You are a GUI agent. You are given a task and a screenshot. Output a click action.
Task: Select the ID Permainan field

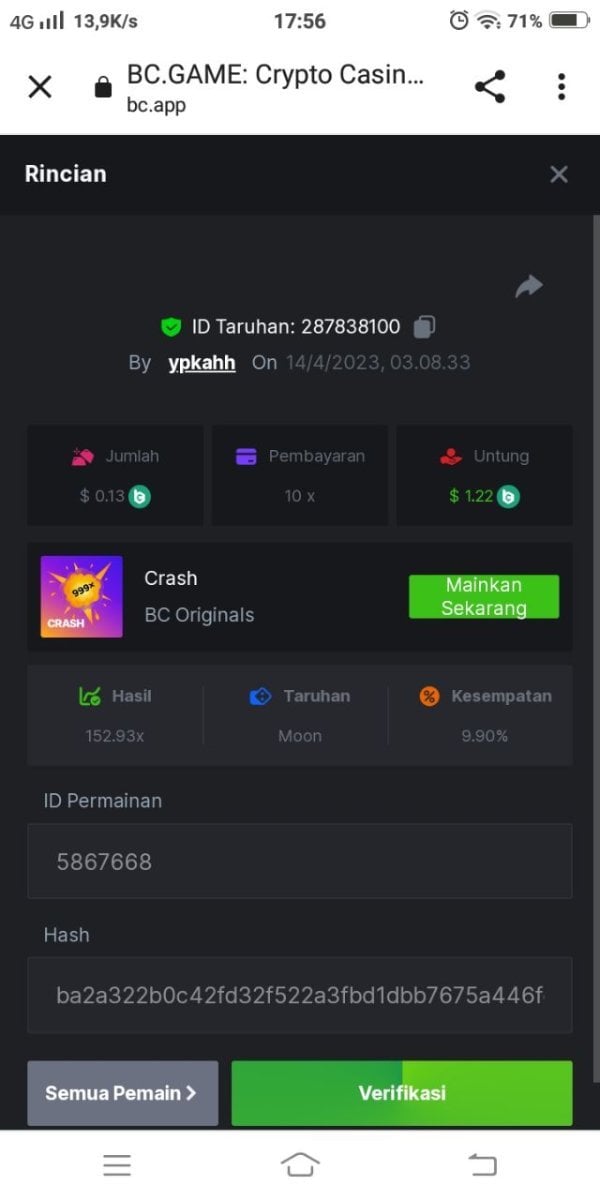click(x=299, y=861)
